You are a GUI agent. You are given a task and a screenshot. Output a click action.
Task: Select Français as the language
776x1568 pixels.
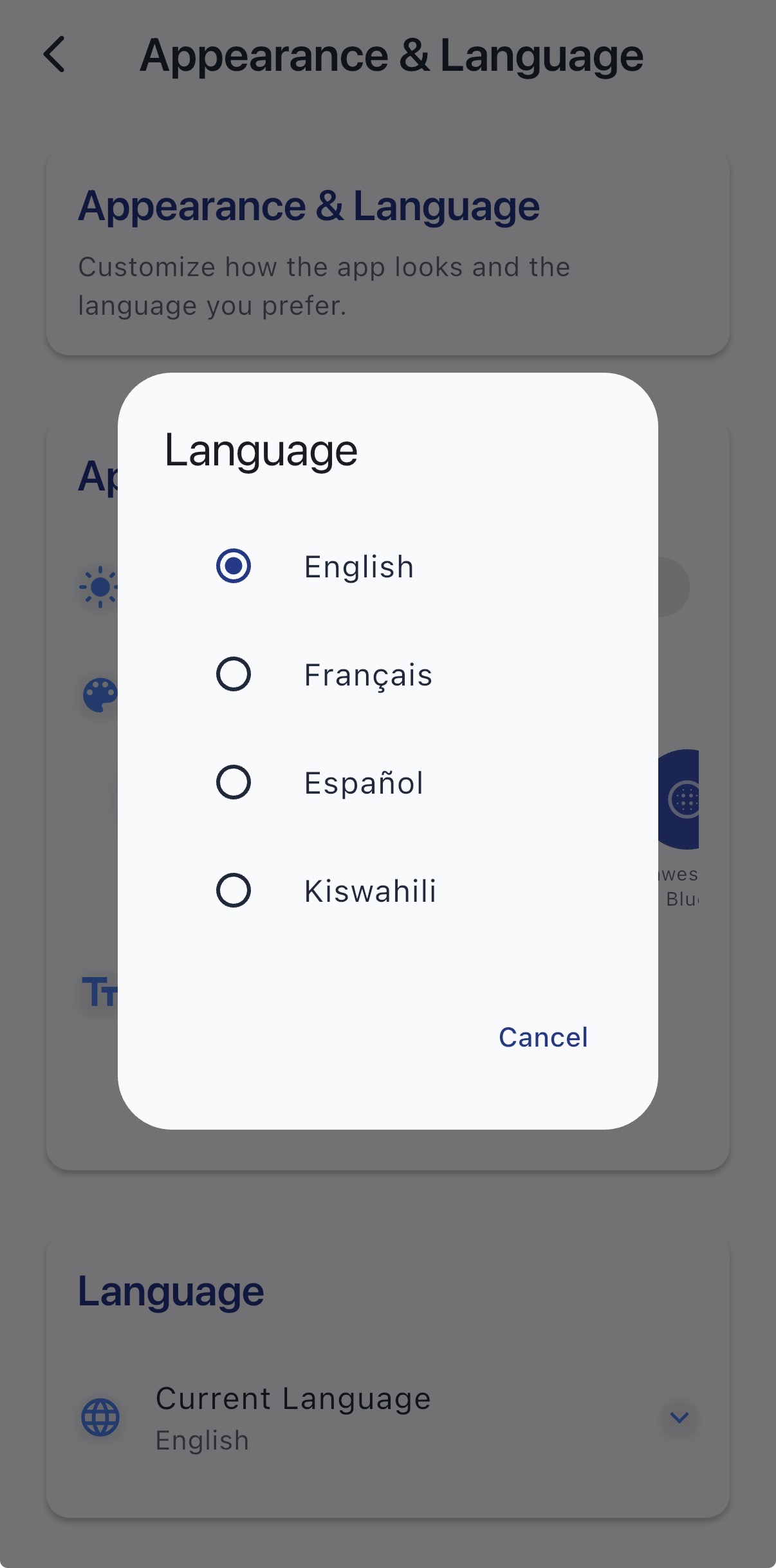click(234, 675)
